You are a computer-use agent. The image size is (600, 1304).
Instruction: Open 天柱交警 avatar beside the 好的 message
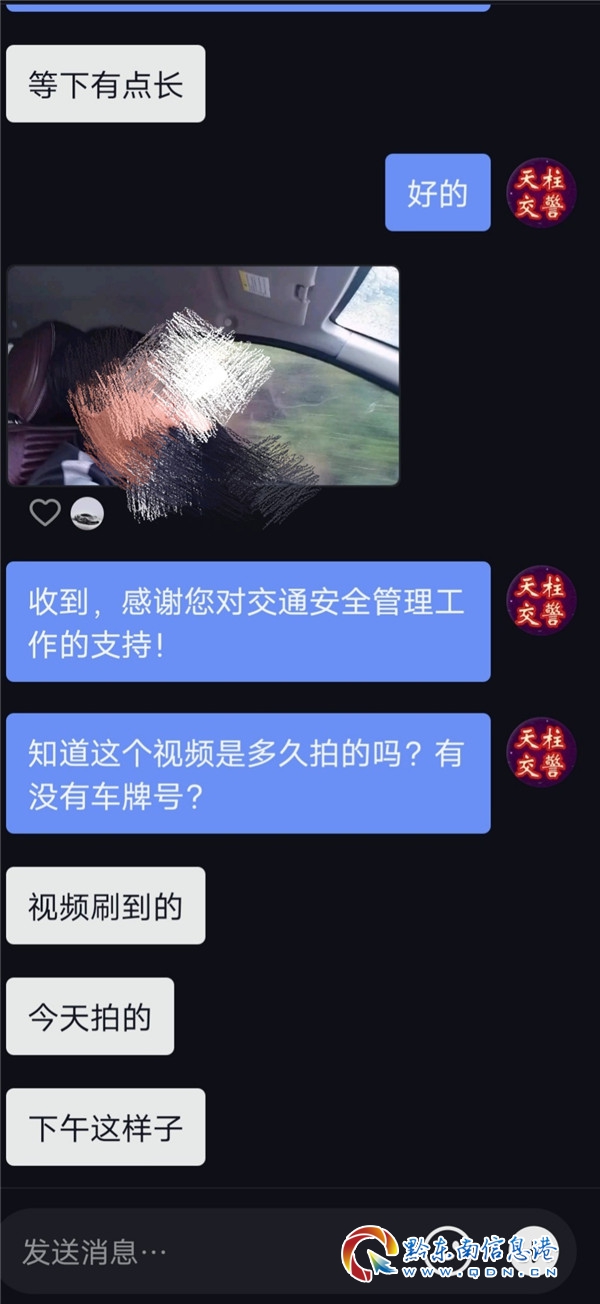pyautogui.click(x=541, y=193)
